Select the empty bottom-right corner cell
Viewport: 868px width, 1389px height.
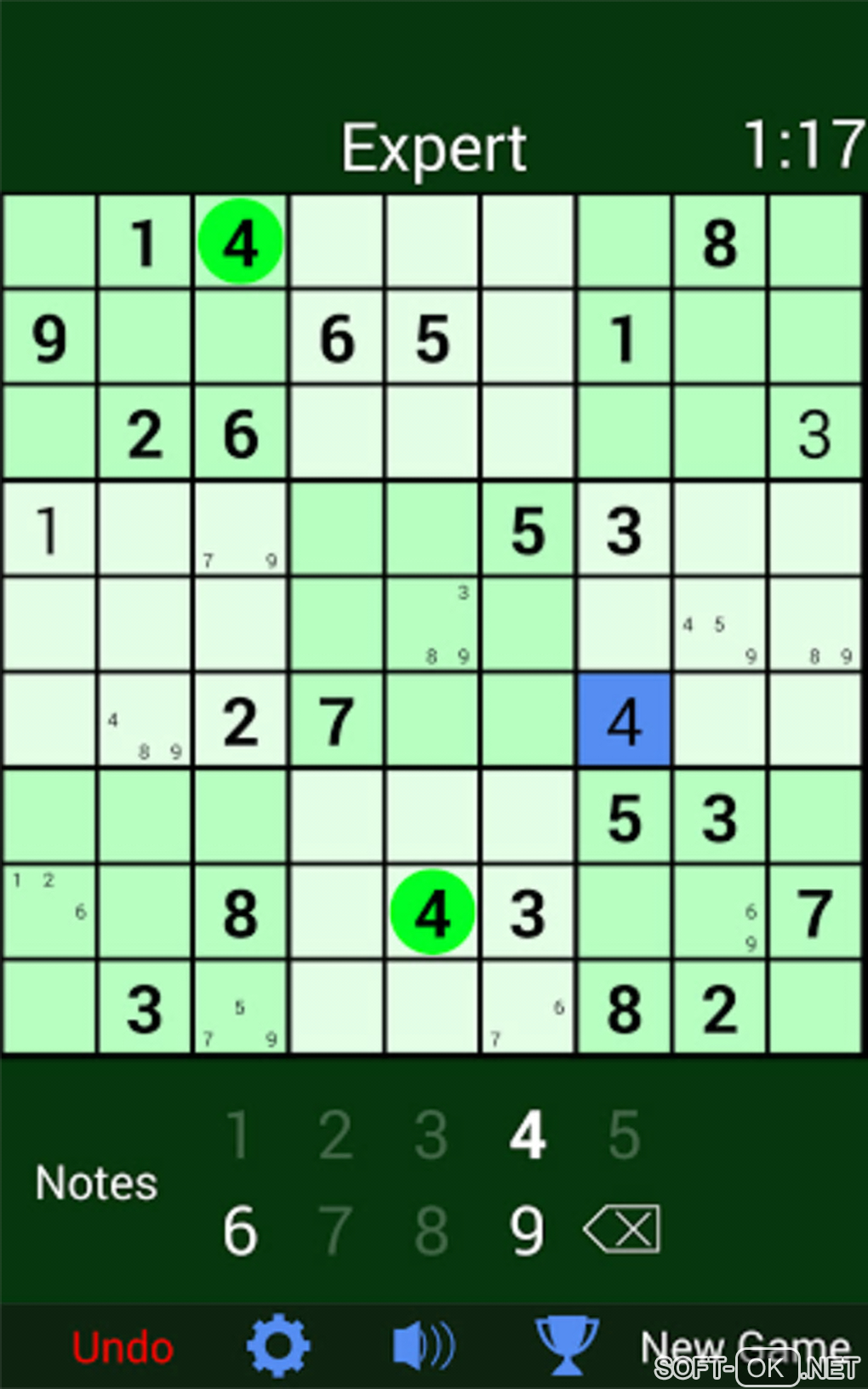815,1008
